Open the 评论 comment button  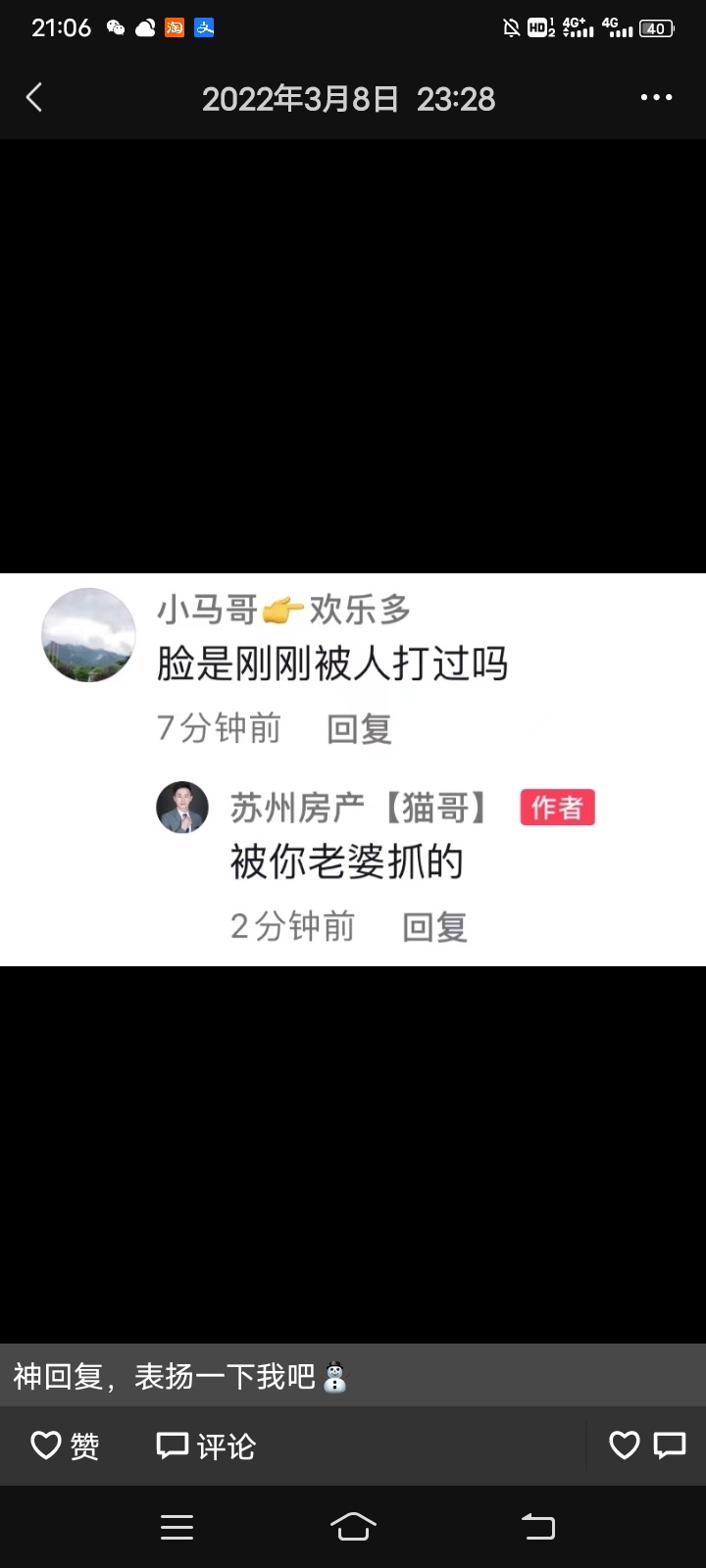click(x=206, y=1445)
